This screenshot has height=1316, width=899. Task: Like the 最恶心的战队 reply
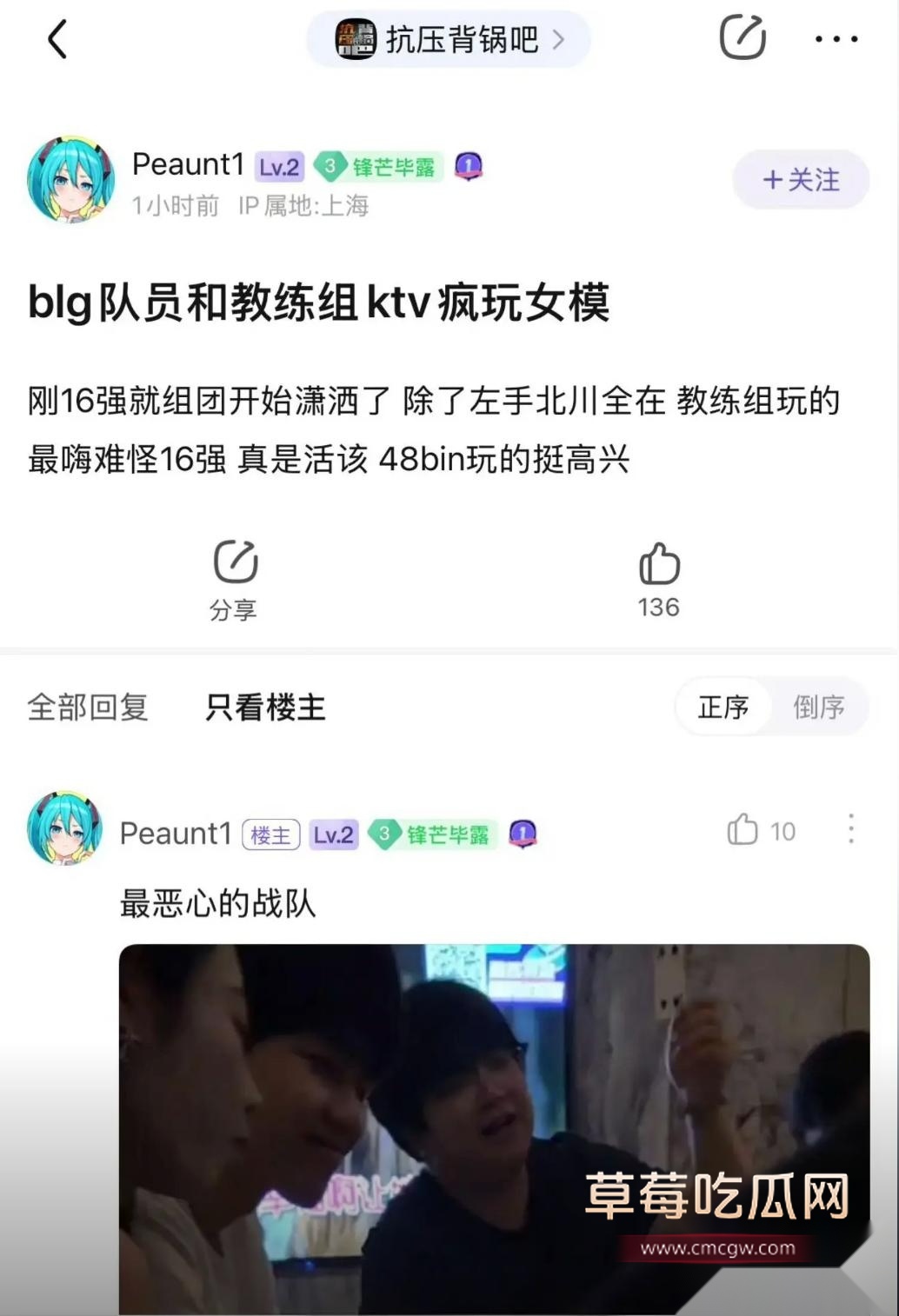pyautogui.click(x=743, y=830)
